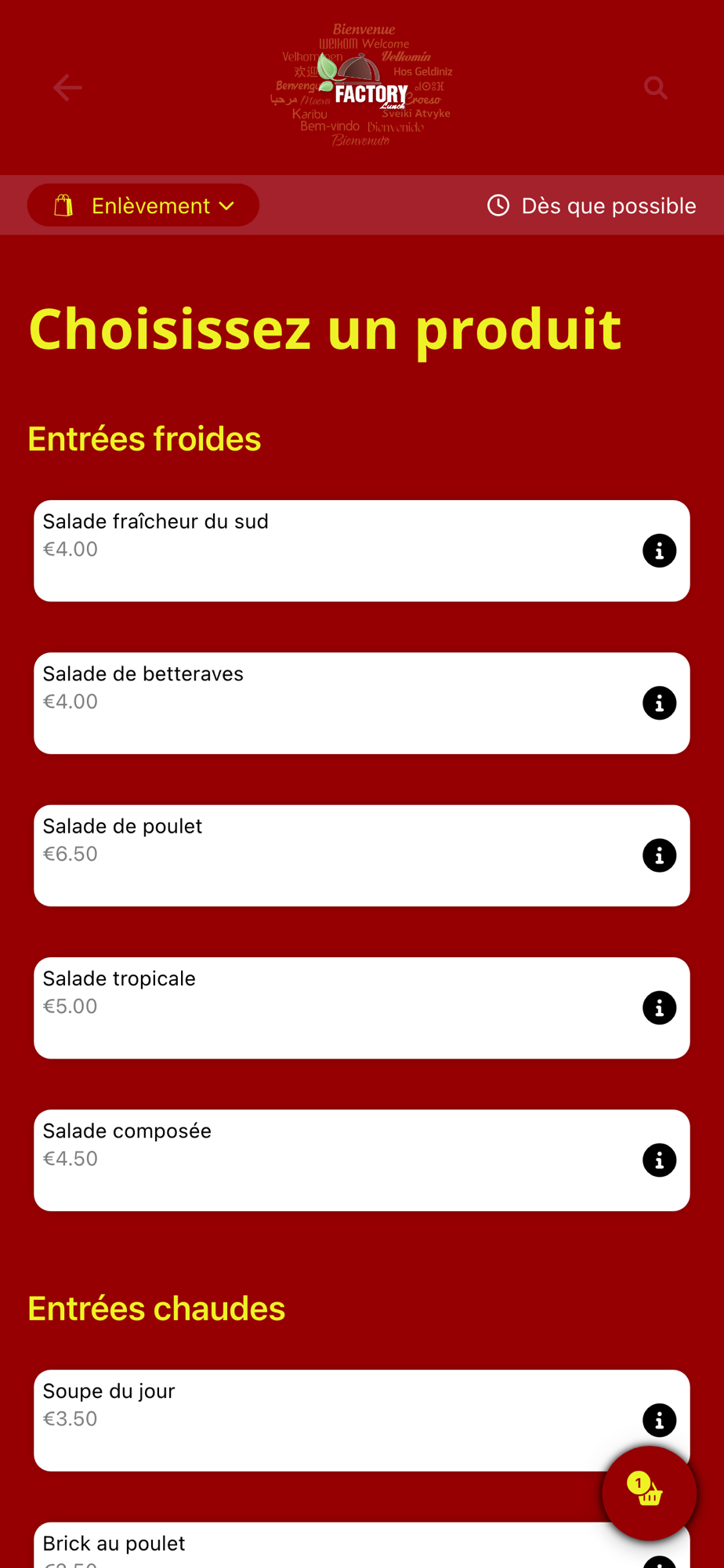Expand the Enlèvement order type dropdown
This screenshot has height=1568, width=724.
click(143, 205)
